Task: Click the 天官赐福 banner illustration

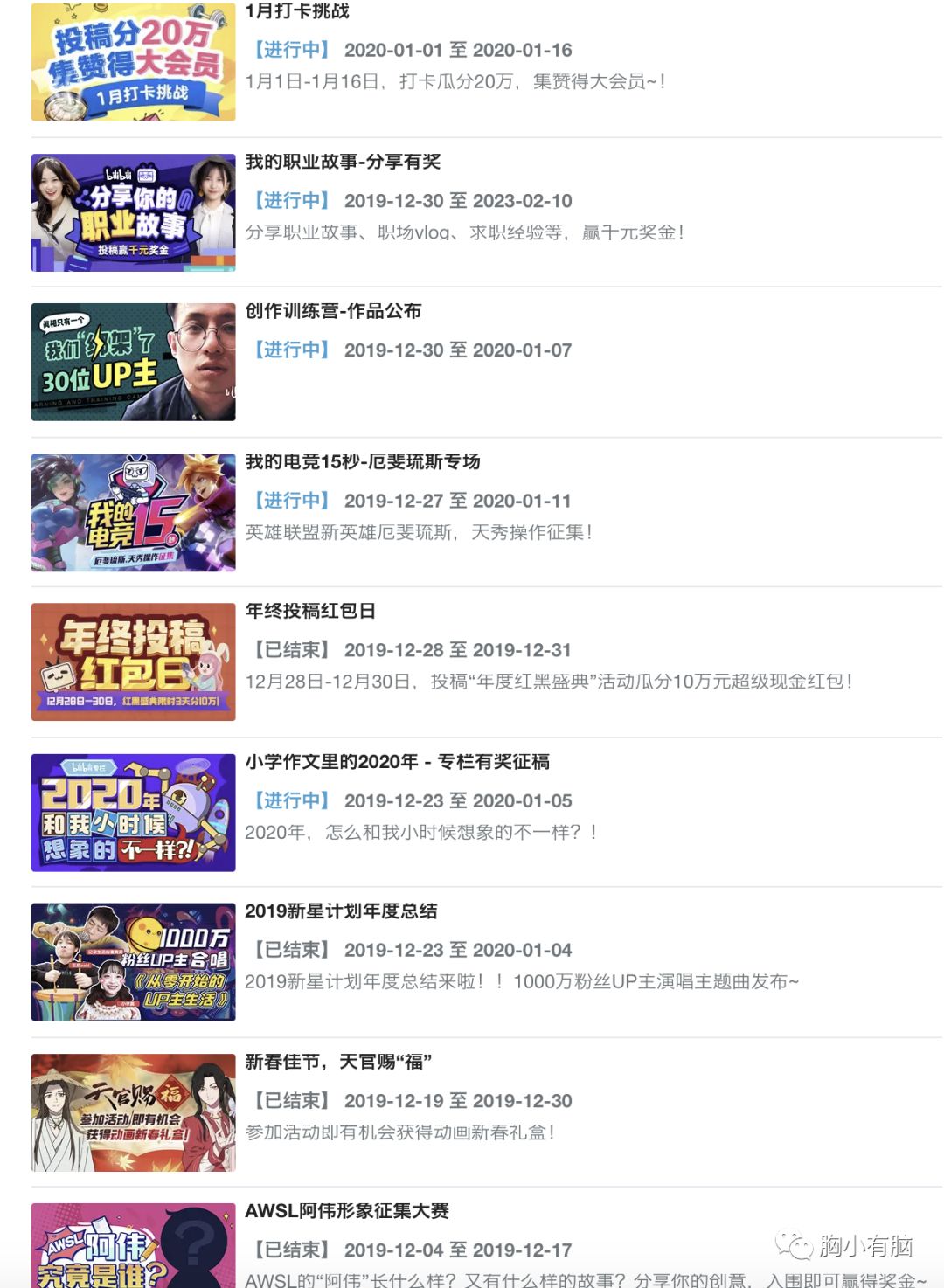Action: point(133,1110)
